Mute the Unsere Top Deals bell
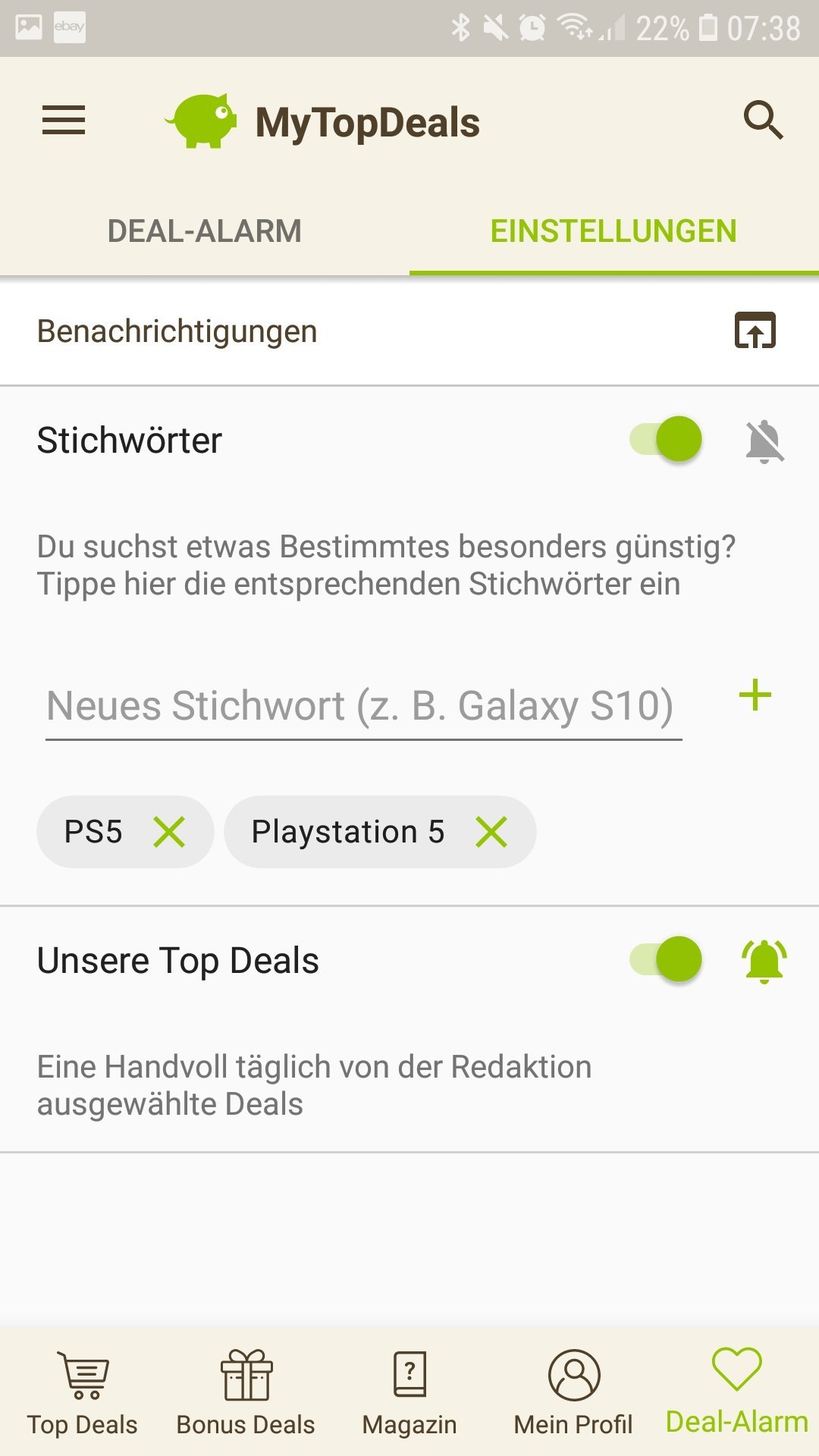 coord(764,961)
